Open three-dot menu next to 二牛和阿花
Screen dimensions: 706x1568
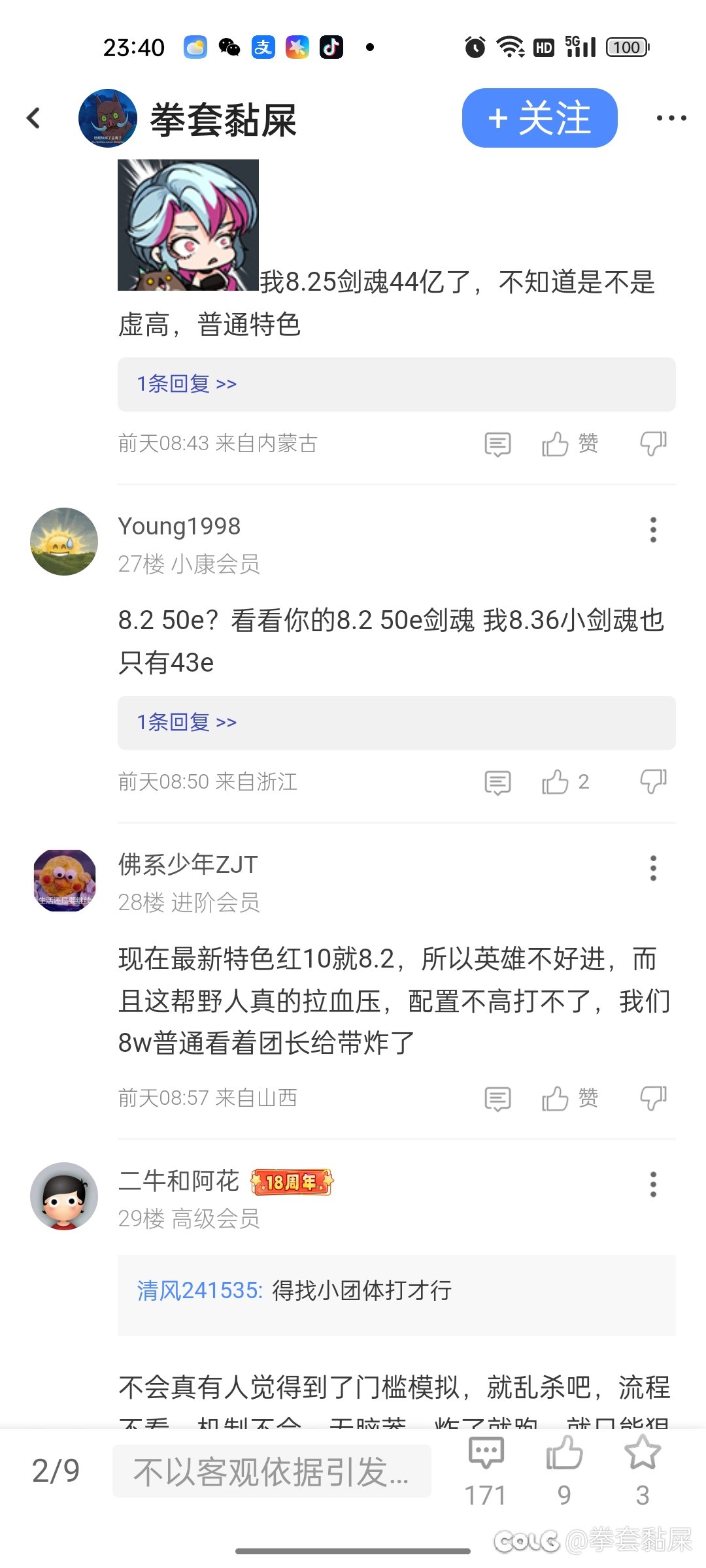[652, 1185]
